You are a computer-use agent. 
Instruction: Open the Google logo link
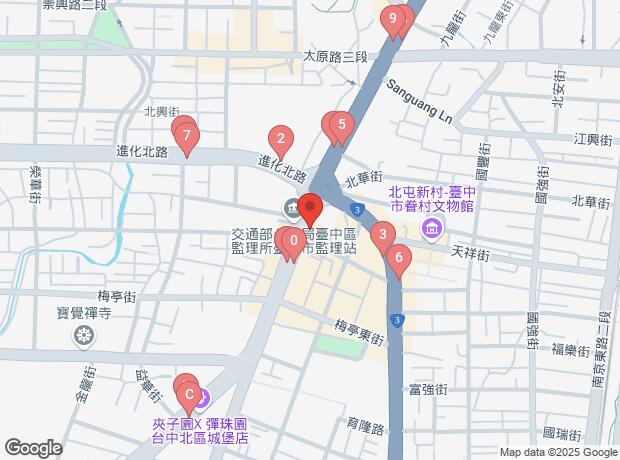[33, 448]
